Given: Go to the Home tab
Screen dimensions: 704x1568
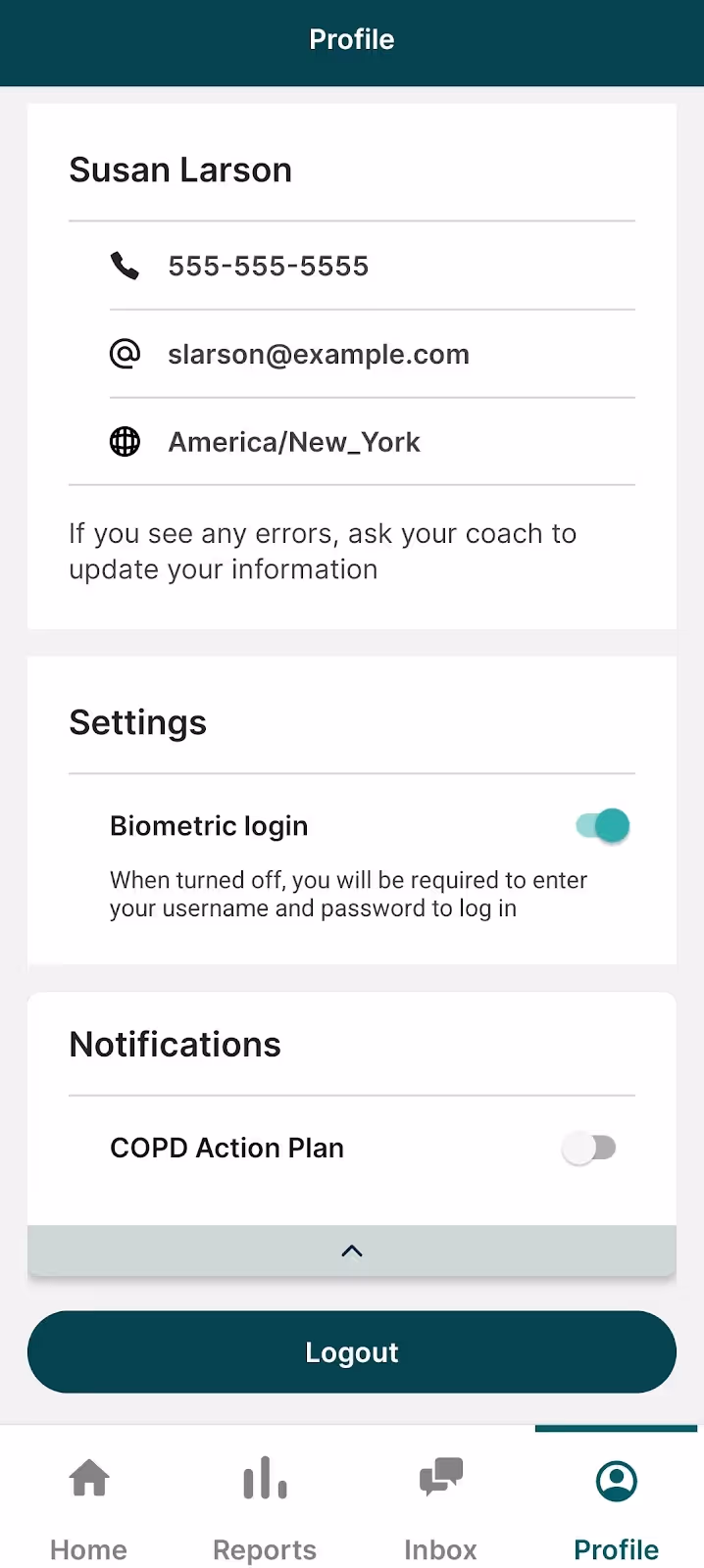Looking at the screenshot, I should tap(88, 1504).
